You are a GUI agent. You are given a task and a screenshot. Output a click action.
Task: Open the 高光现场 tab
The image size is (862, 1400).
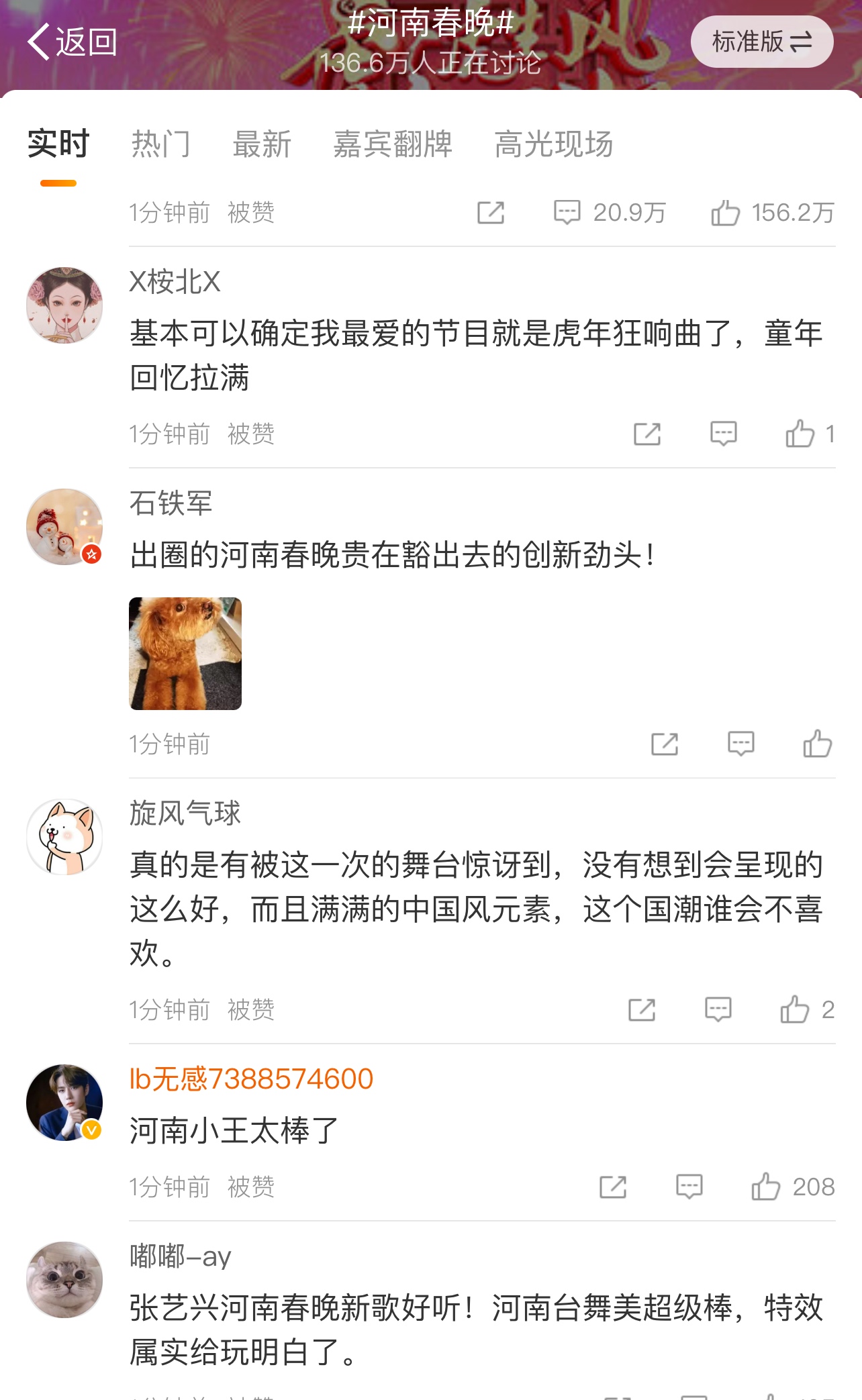[x=553, y=144]
